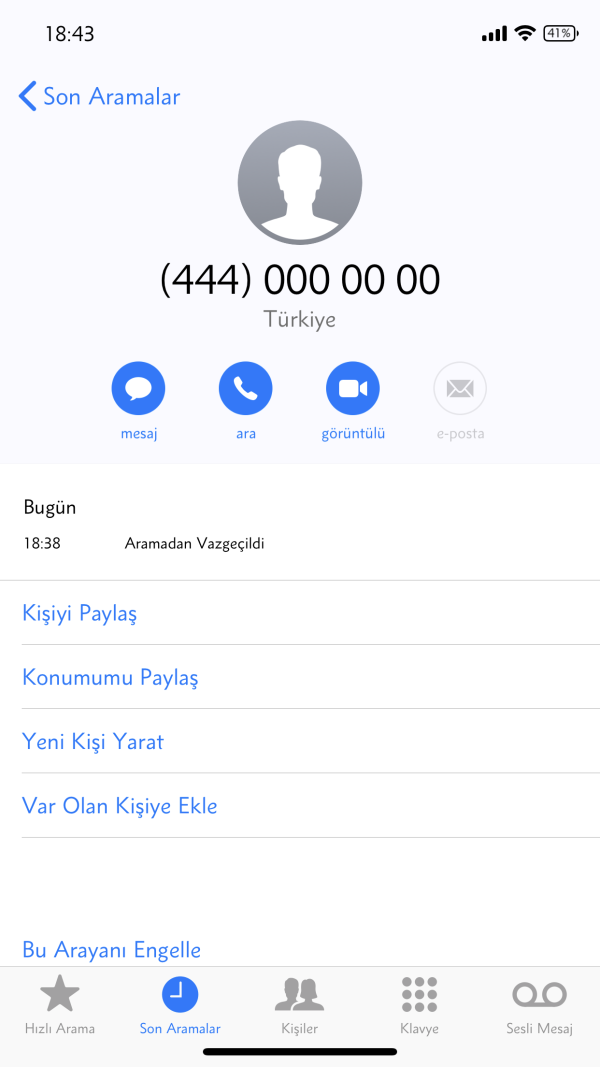Block caller with Bu Arayanı Engelle
600x1067 pixels.
pyautogui.click(x=112, y=949)
